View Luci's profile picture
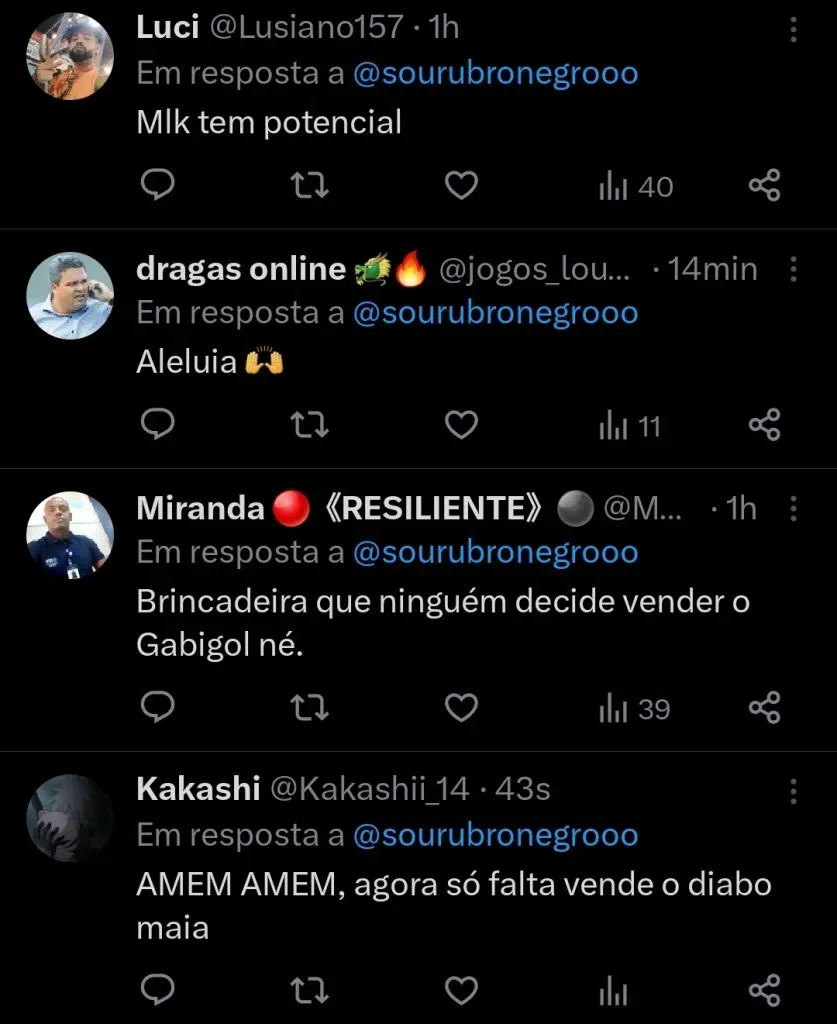The height and width of the screenshot is (1024, 837). [70, 56]
